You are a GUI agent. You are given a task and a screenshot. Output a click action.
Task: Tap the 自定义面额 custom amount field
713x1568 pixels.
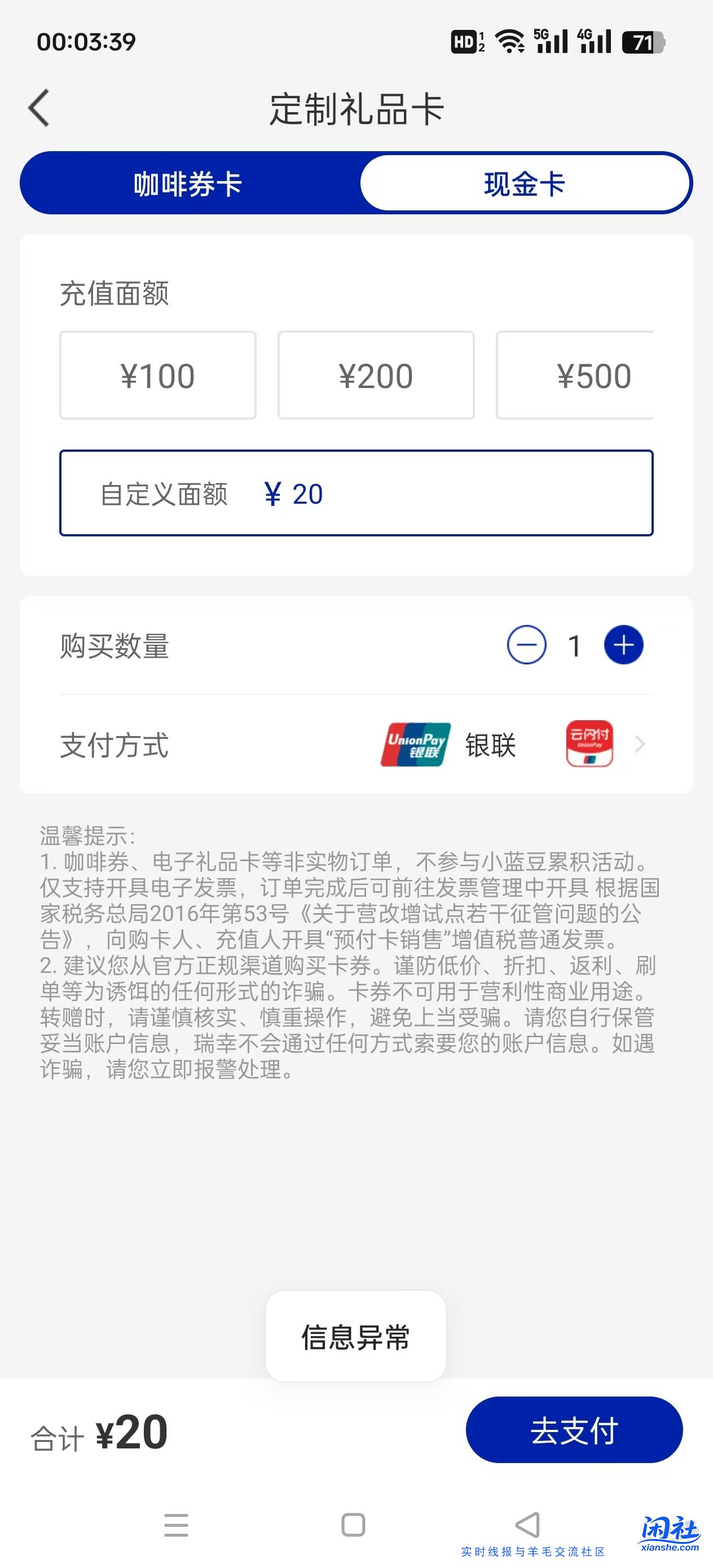point(356,493)
